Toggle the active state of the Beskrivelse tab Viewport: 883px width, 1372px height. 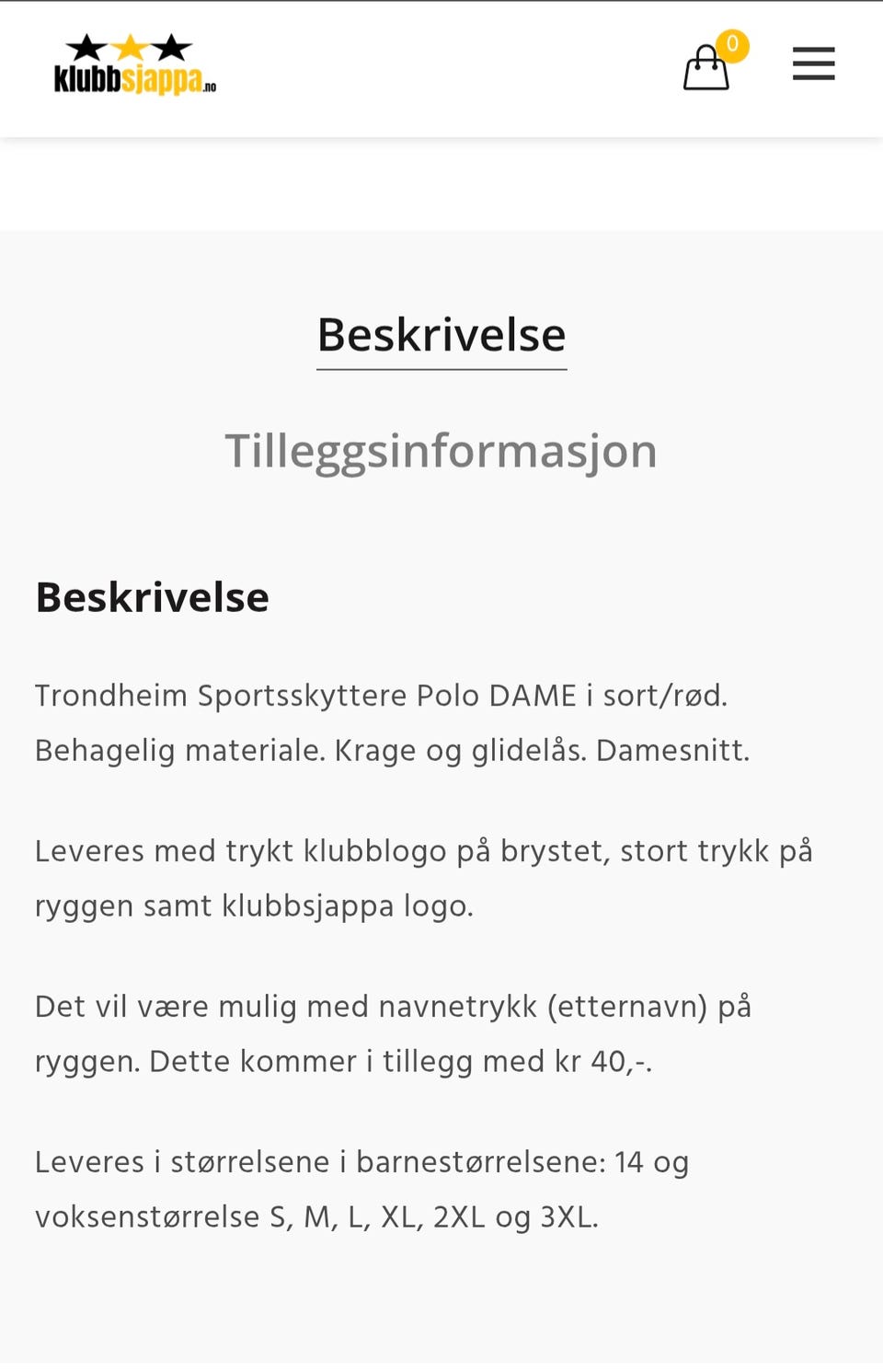click(x=441, y=335)
